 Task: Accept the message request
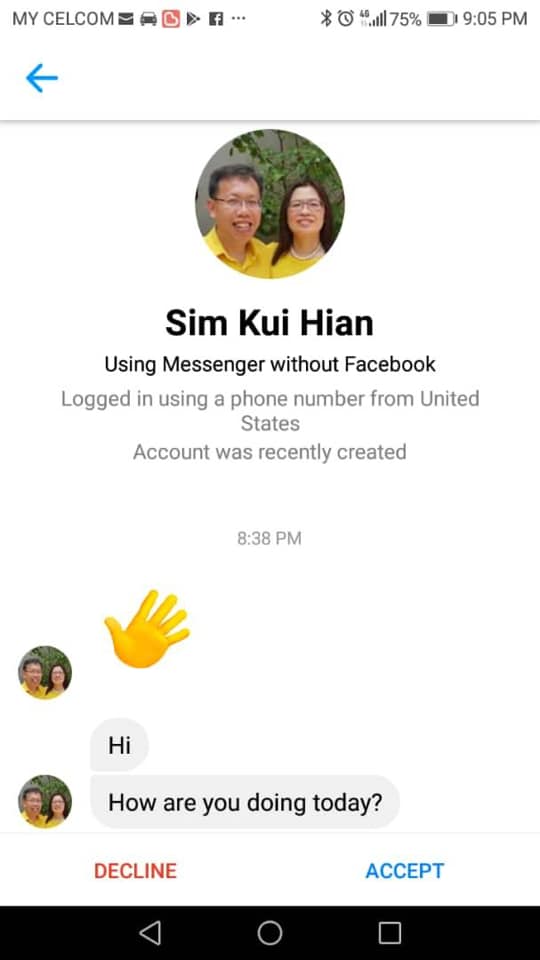tap(405, 871)
